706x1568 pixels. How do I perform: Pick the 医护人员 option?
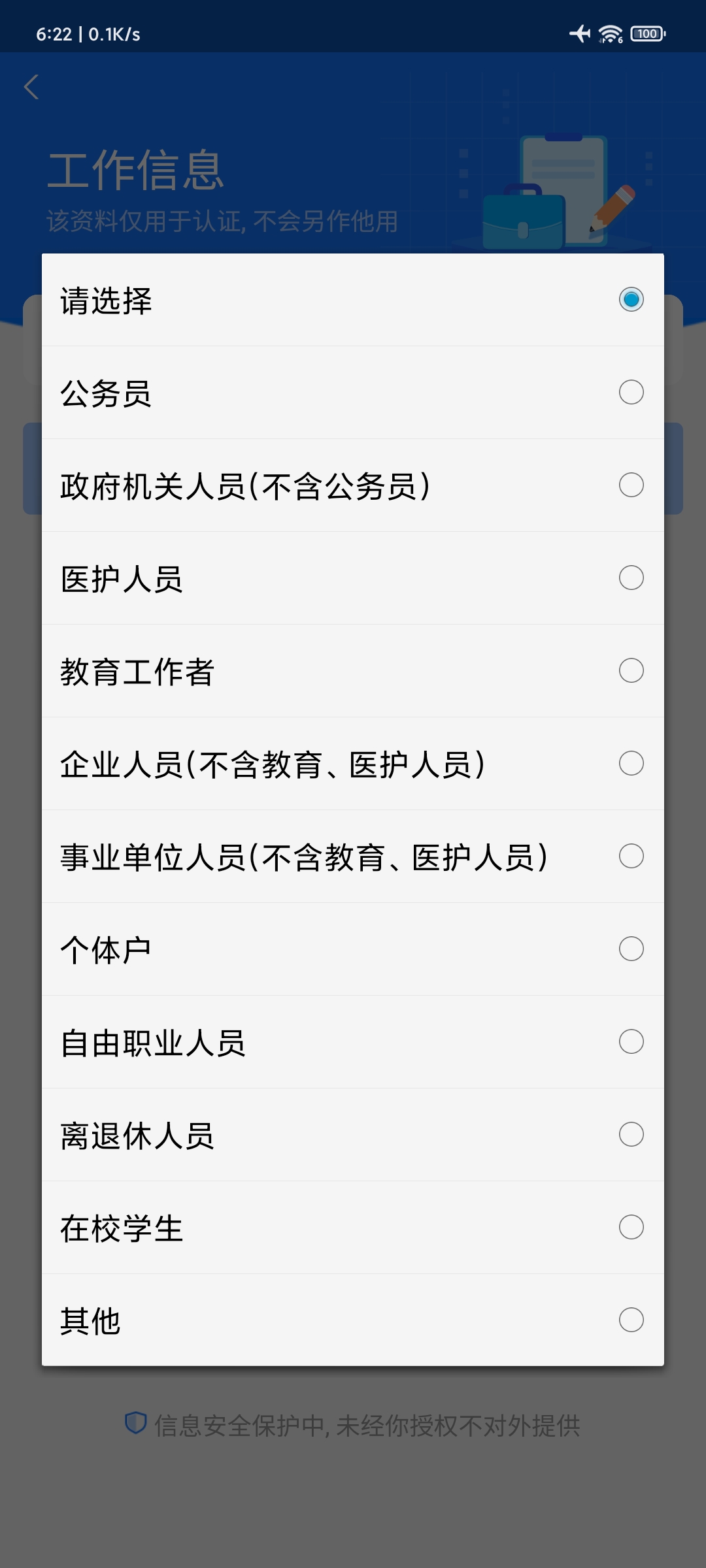pos(353,578)
